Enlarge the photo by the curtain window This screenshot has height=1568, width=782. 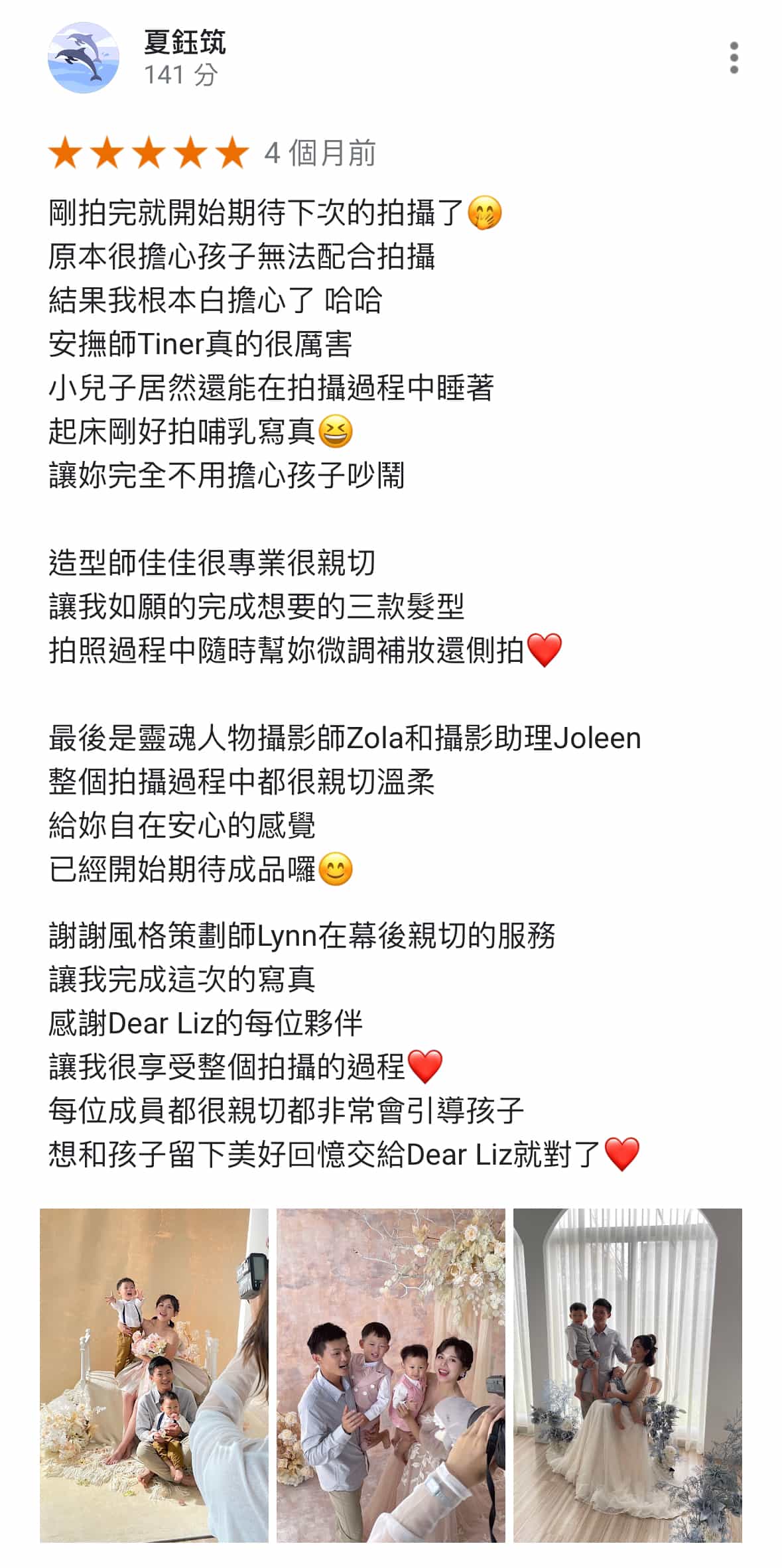pyautogui.click(x=627, y=1375)
